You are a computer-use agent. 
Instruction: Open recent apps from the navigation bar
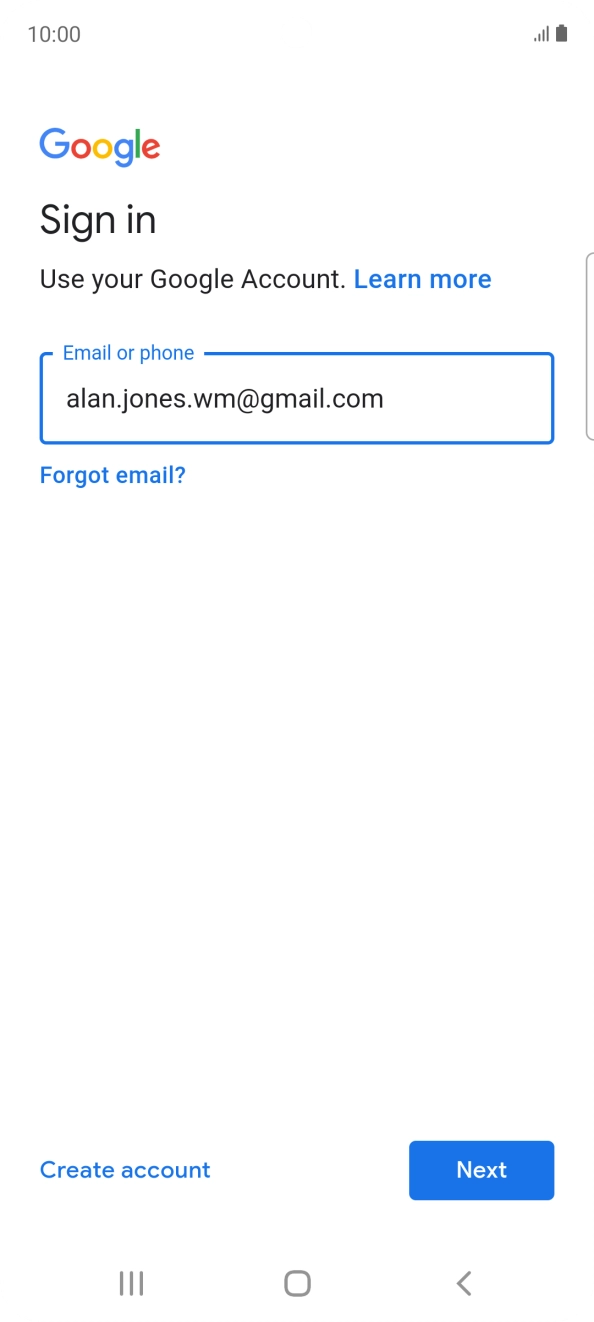pyautogui.click(x=131, y=1283)
